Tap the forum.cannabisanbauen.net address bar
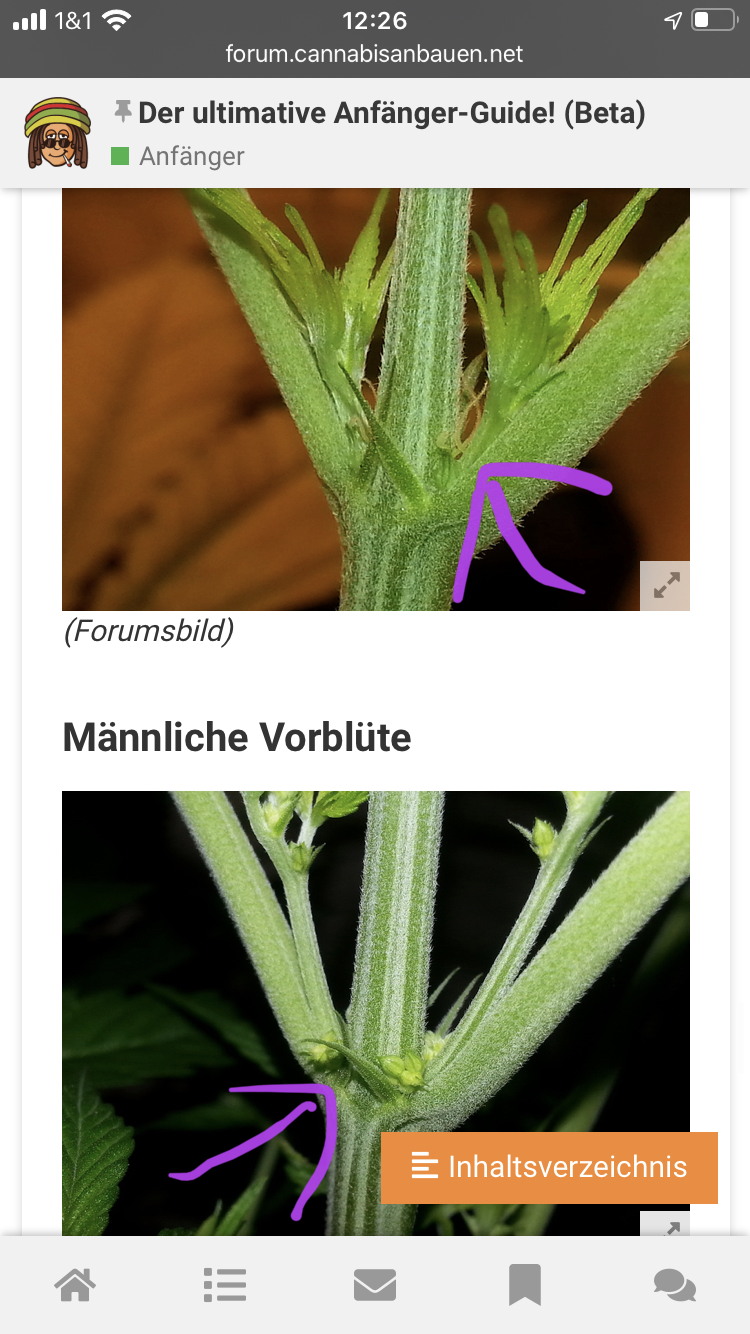 coord(374,54)
